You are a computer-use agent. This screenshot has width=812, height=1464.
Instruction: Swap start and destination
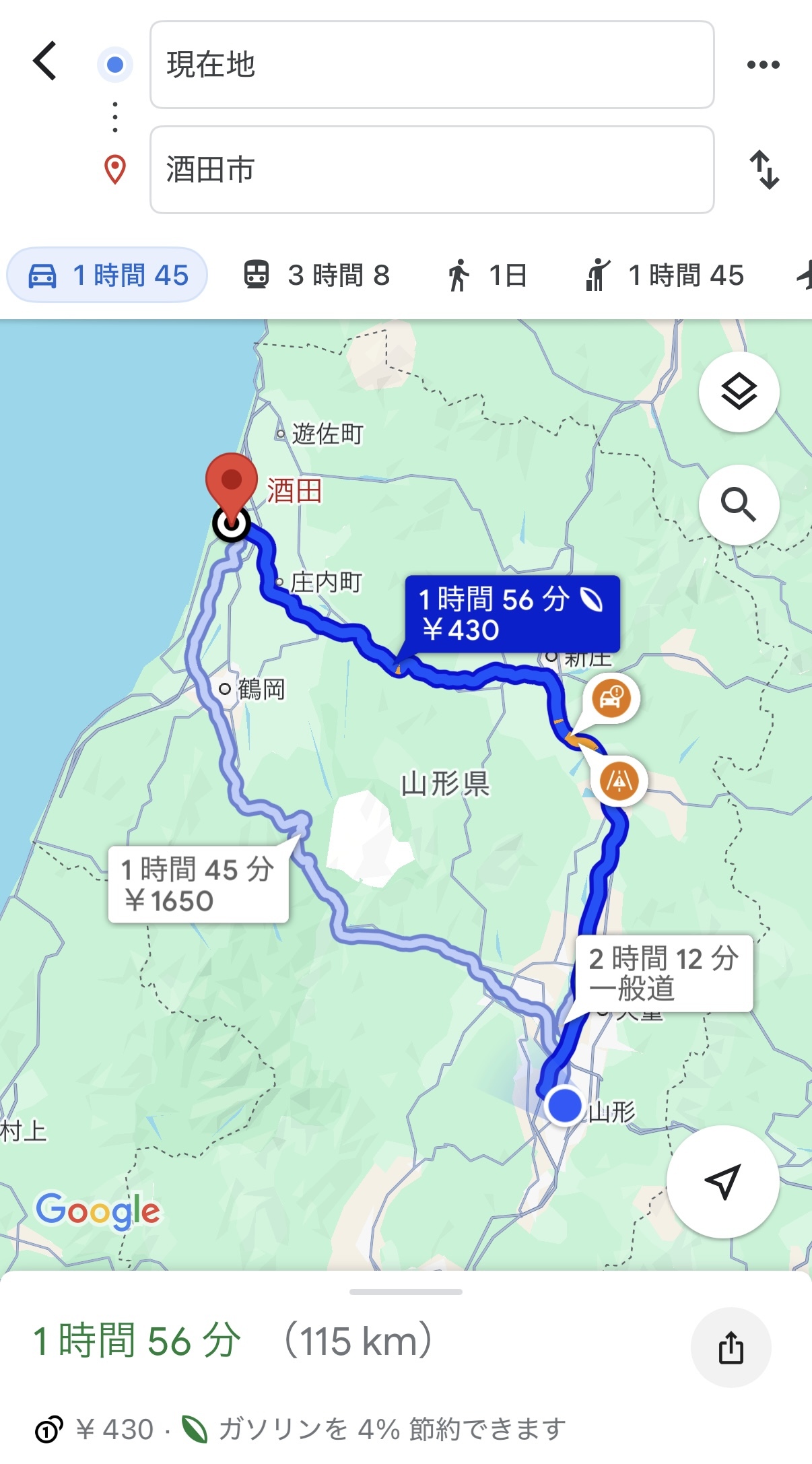coord(764,170)
